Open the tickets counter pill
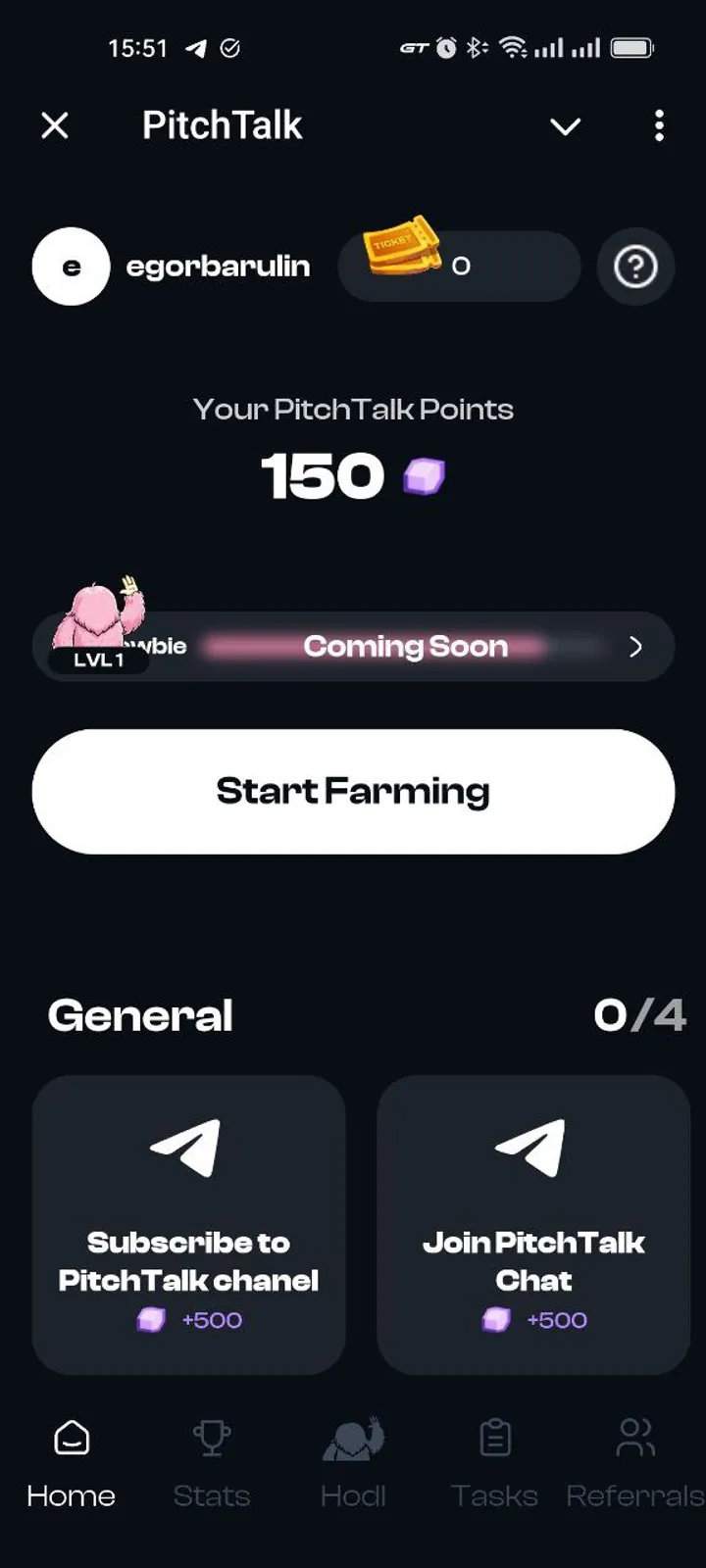The image size is (706, 1568). [459, 266]
